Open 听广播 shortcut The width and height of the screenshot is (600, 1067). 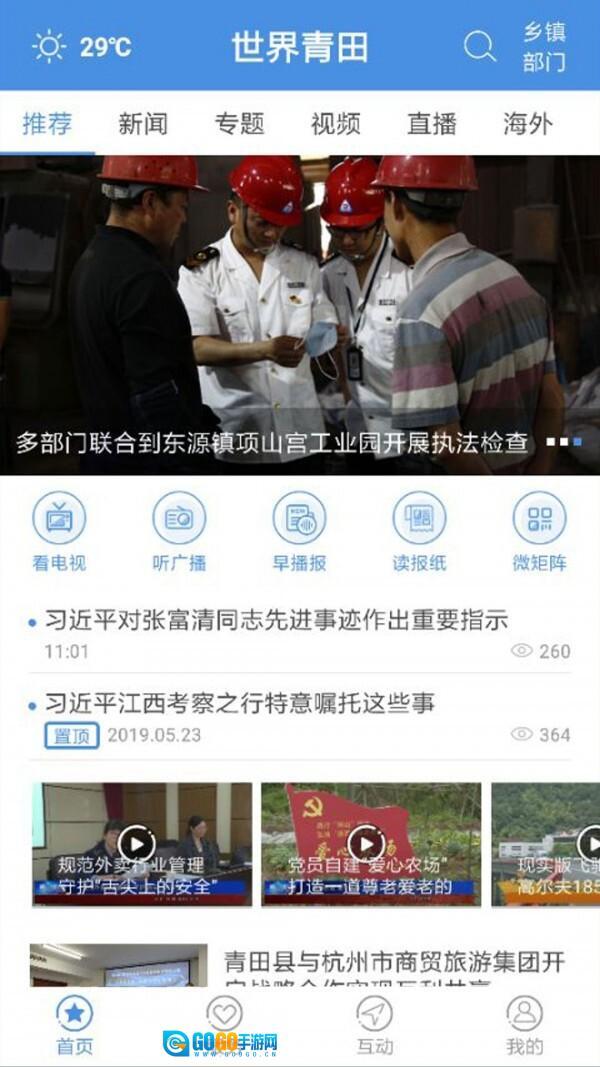click(179, 531)
